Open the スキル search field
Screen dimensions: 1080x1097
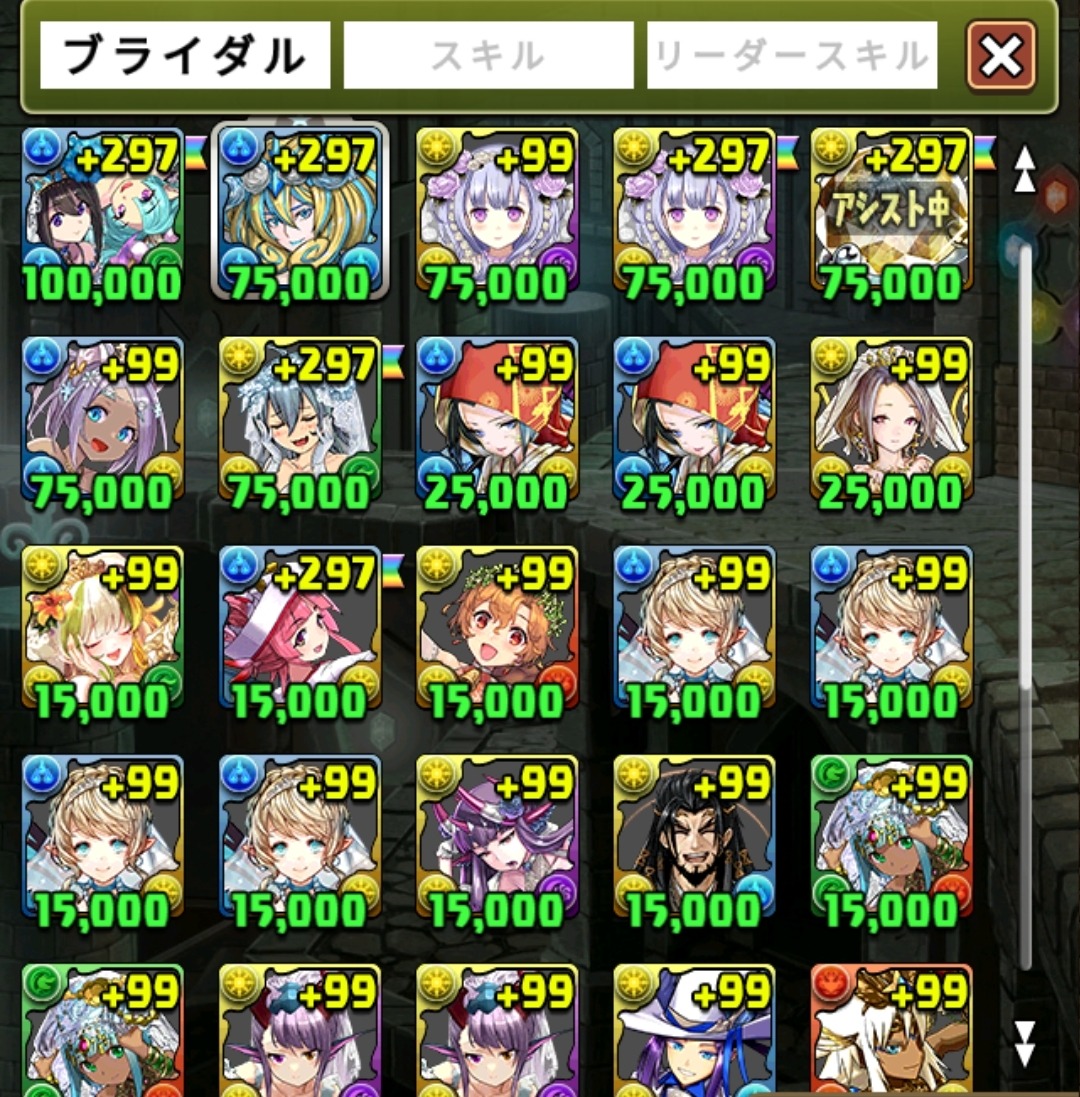coord(488,57)
